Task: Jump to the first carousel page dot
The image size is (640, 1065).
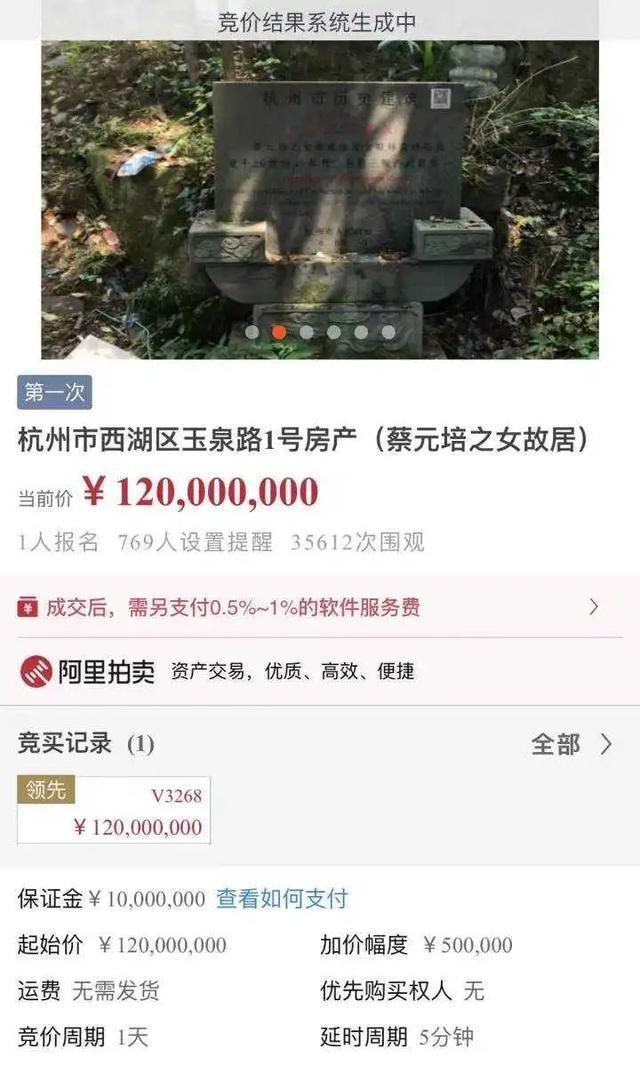Action: coord(251,332)
